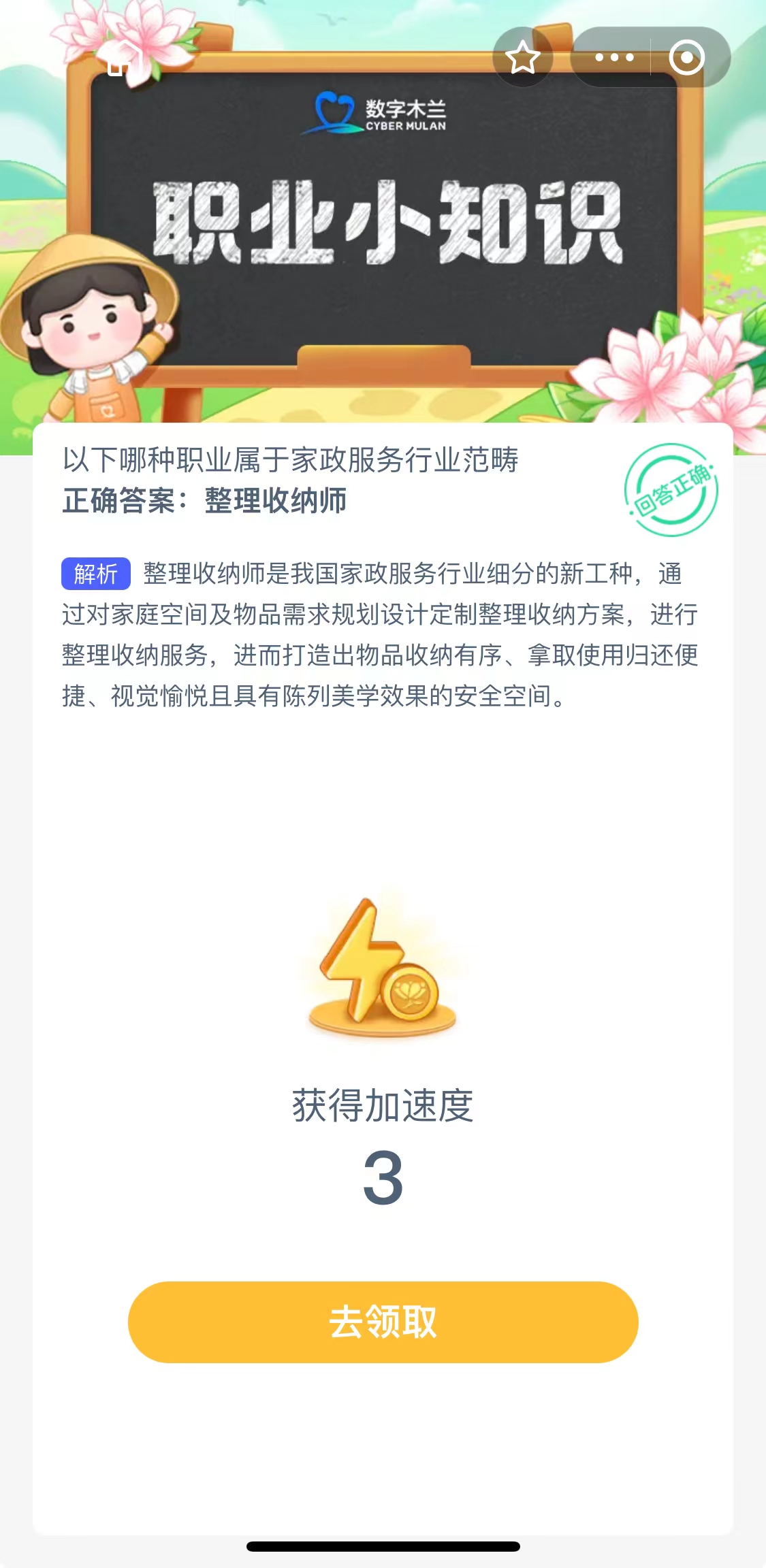Go to the mini program home page
The height and width of the screenshot is (1568, 766).
pos(123,59)
